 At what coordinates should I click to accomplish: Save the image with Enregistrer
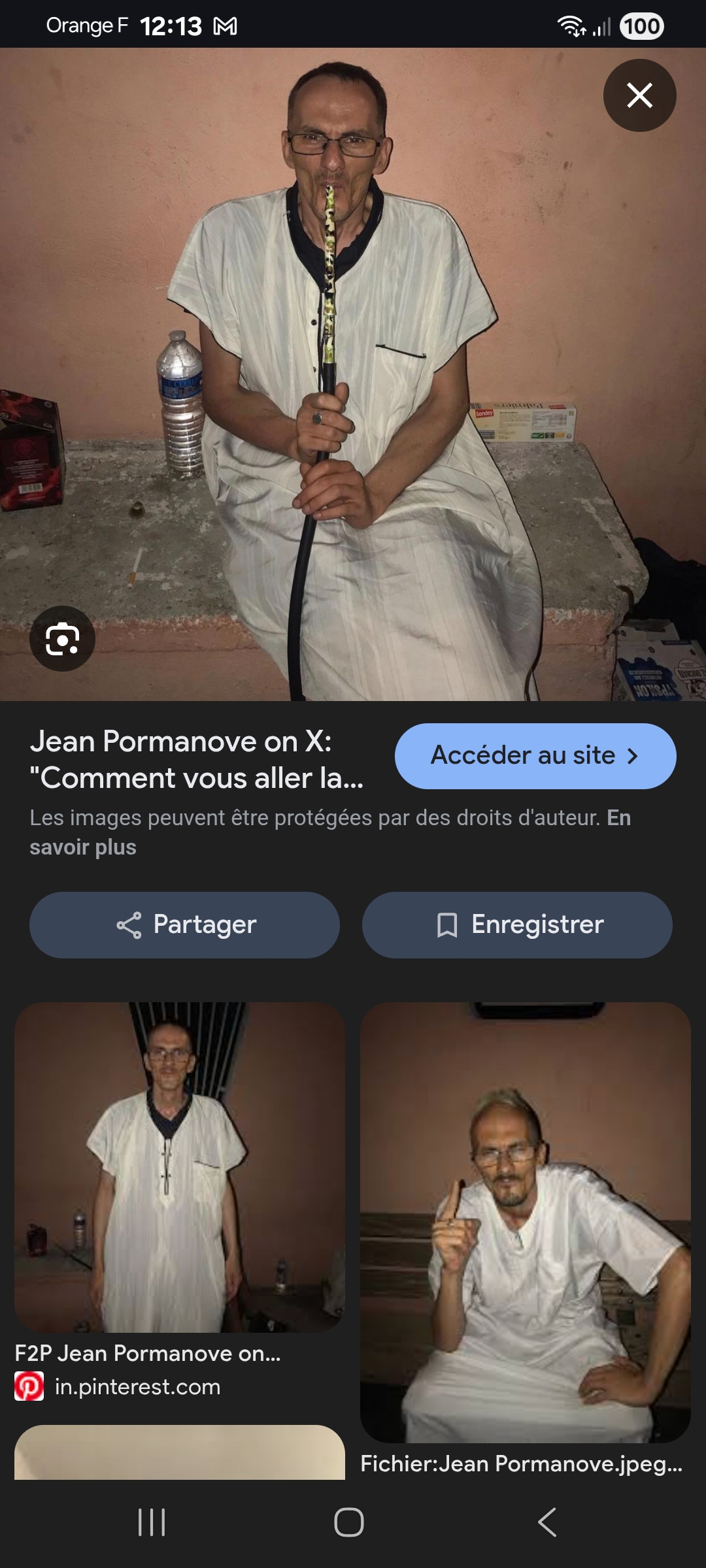click(517, 925)
